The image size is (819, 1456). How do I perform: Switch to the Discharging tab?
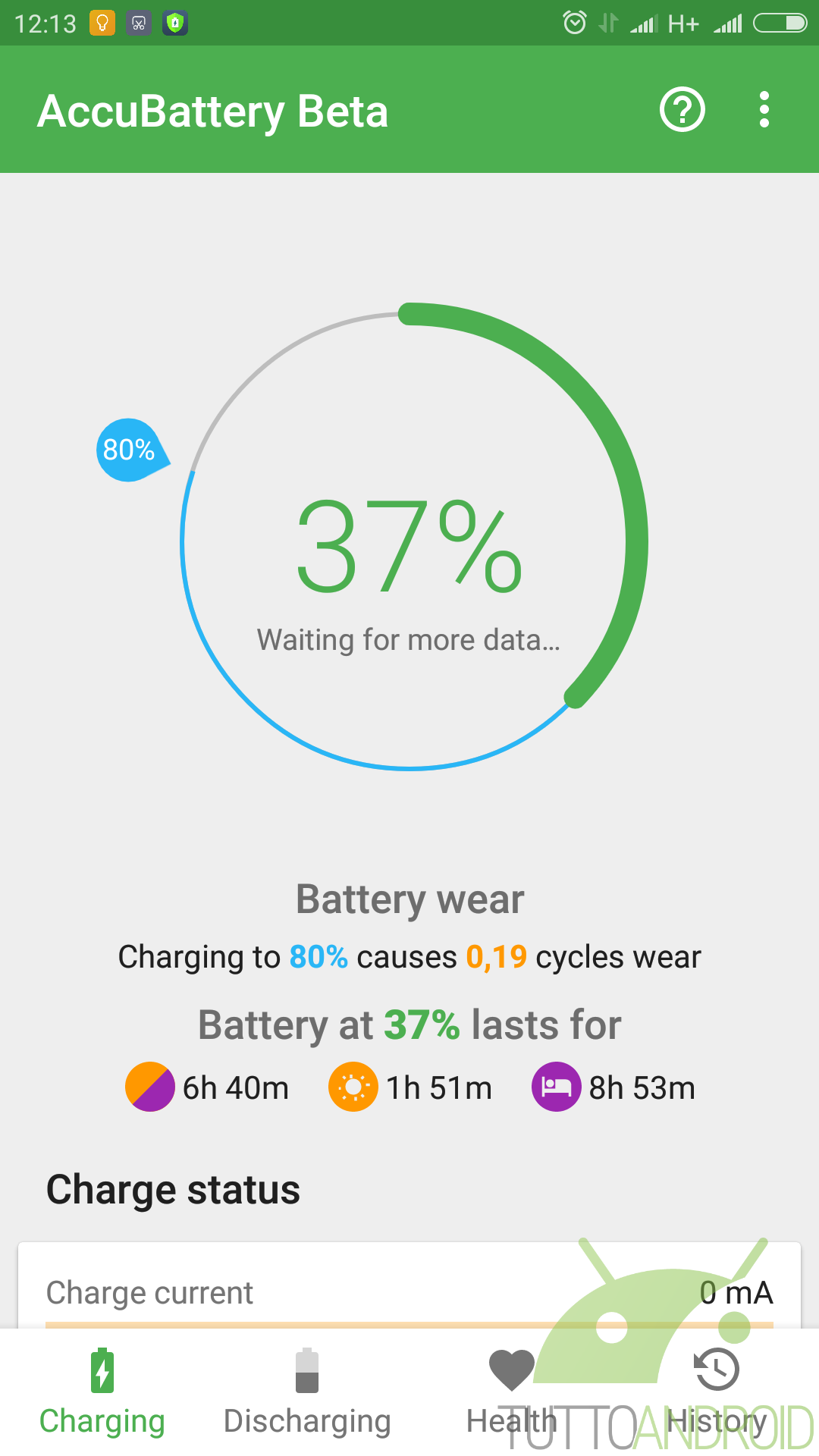click(307, 1393)
